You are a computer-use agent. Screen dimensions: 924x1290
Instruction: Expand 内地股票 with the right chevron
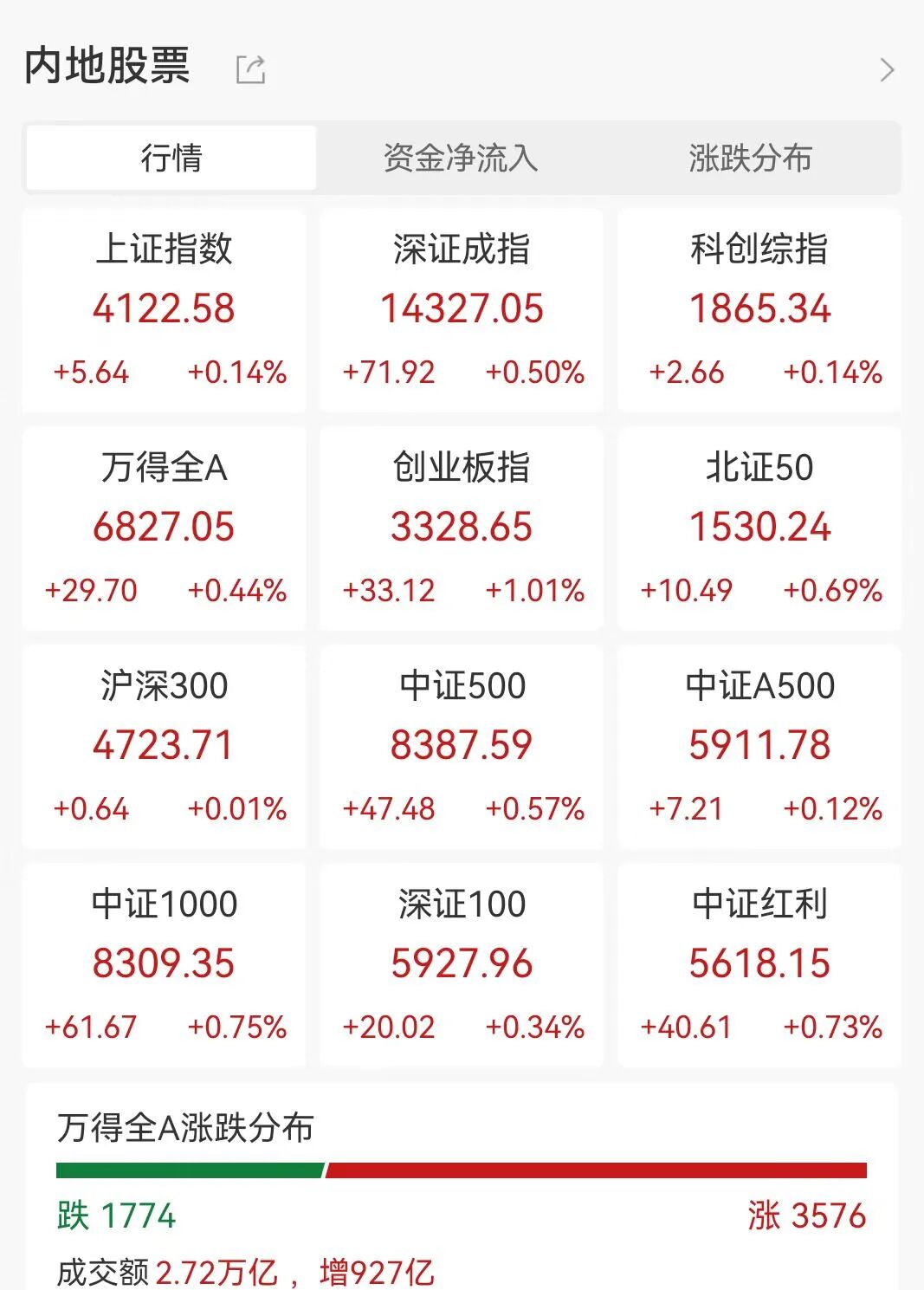tap(887, 69)
